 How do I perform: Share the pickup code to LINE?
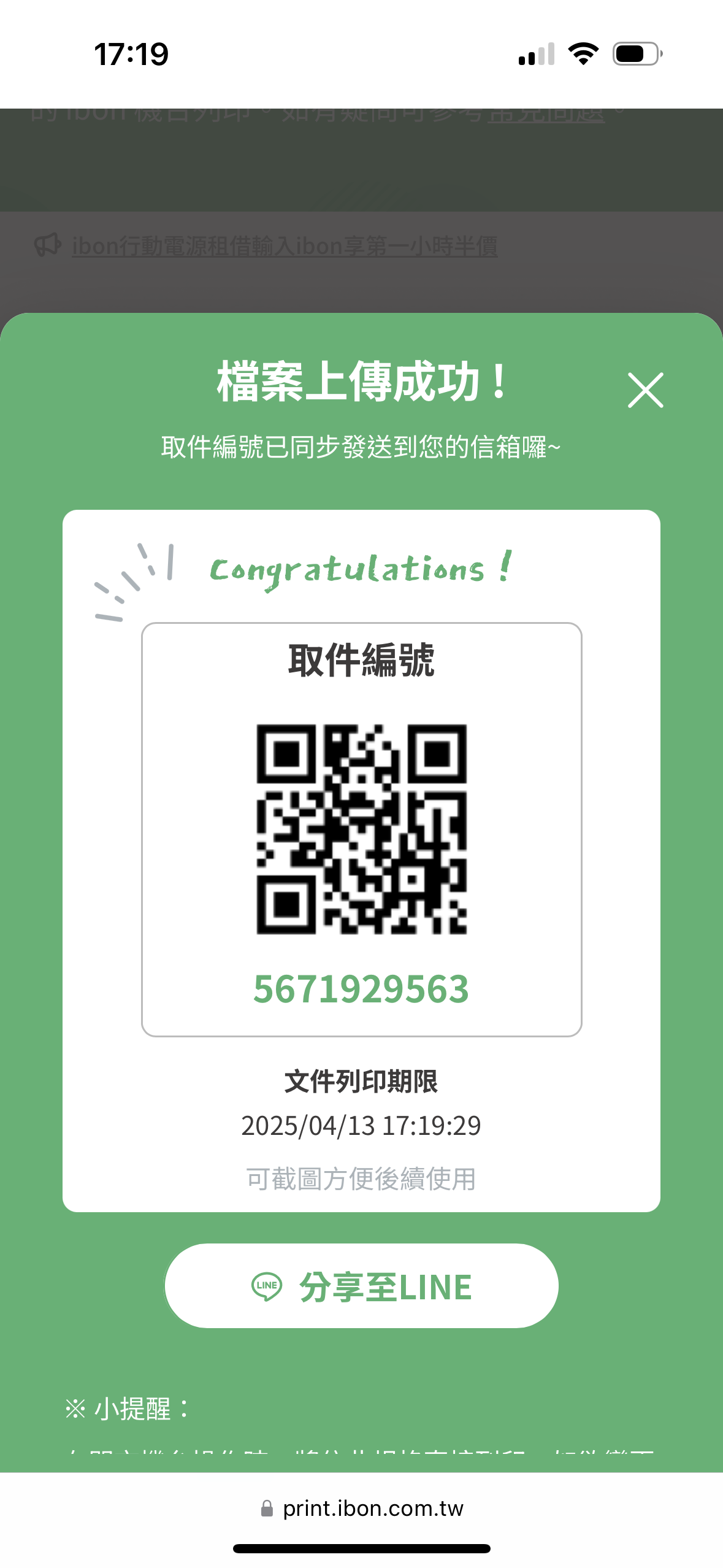coord(361,1286)
